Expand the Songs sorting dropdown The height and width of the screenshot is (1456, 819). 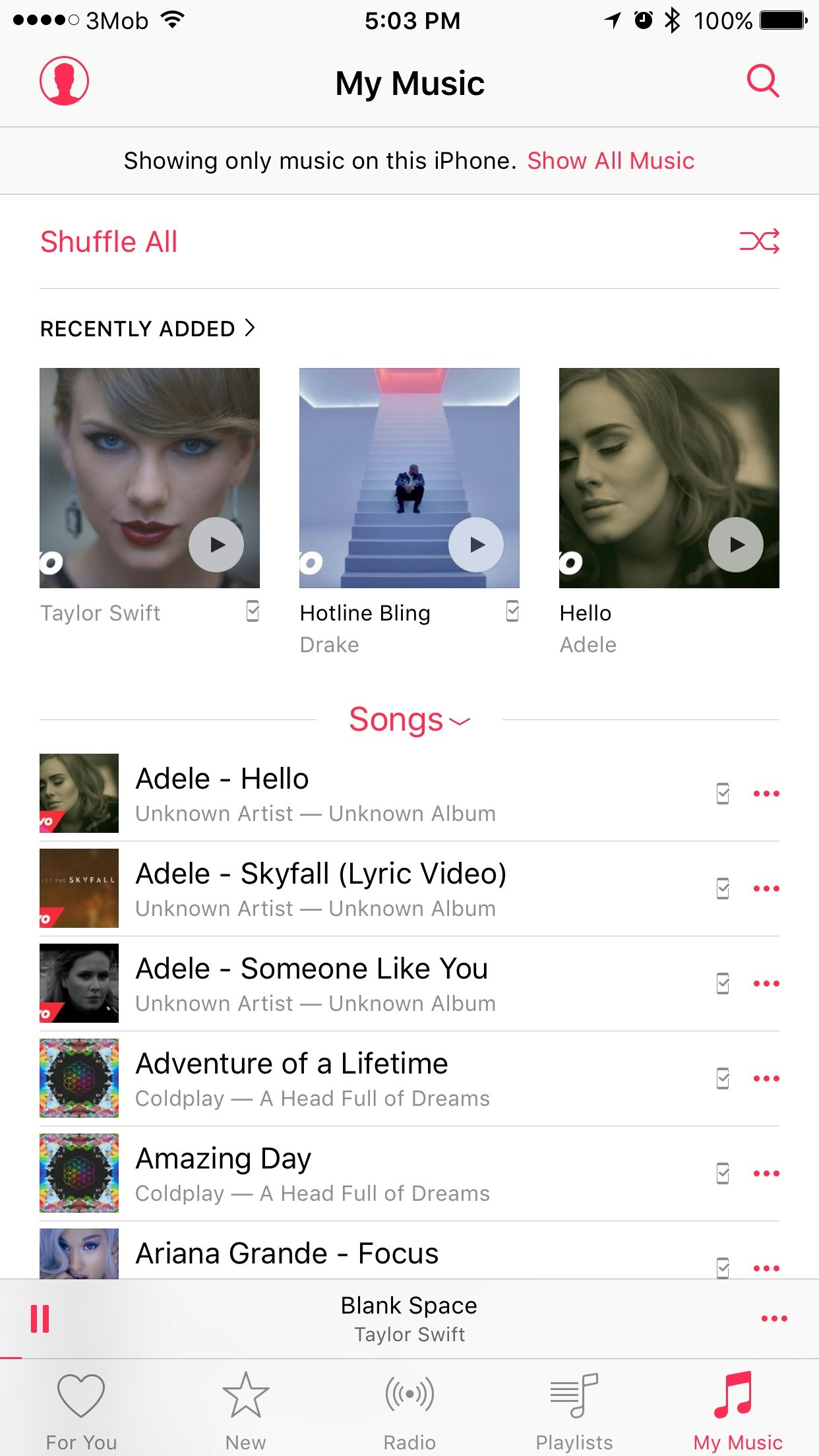[409, 720]
